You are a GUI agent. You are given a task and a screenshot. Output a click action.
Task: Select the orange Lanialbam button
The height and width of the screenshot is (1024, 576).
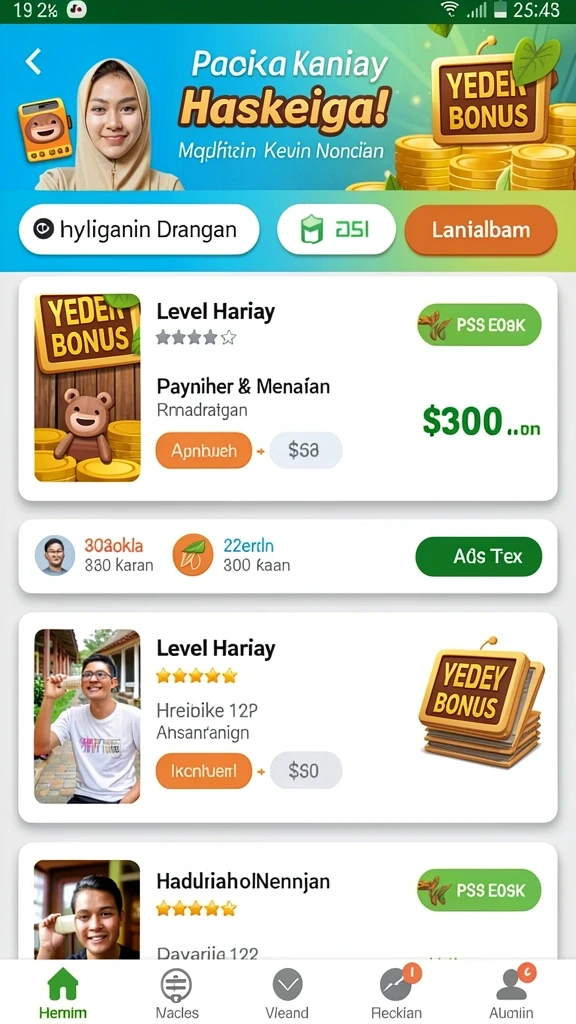[x=481, y=229]
